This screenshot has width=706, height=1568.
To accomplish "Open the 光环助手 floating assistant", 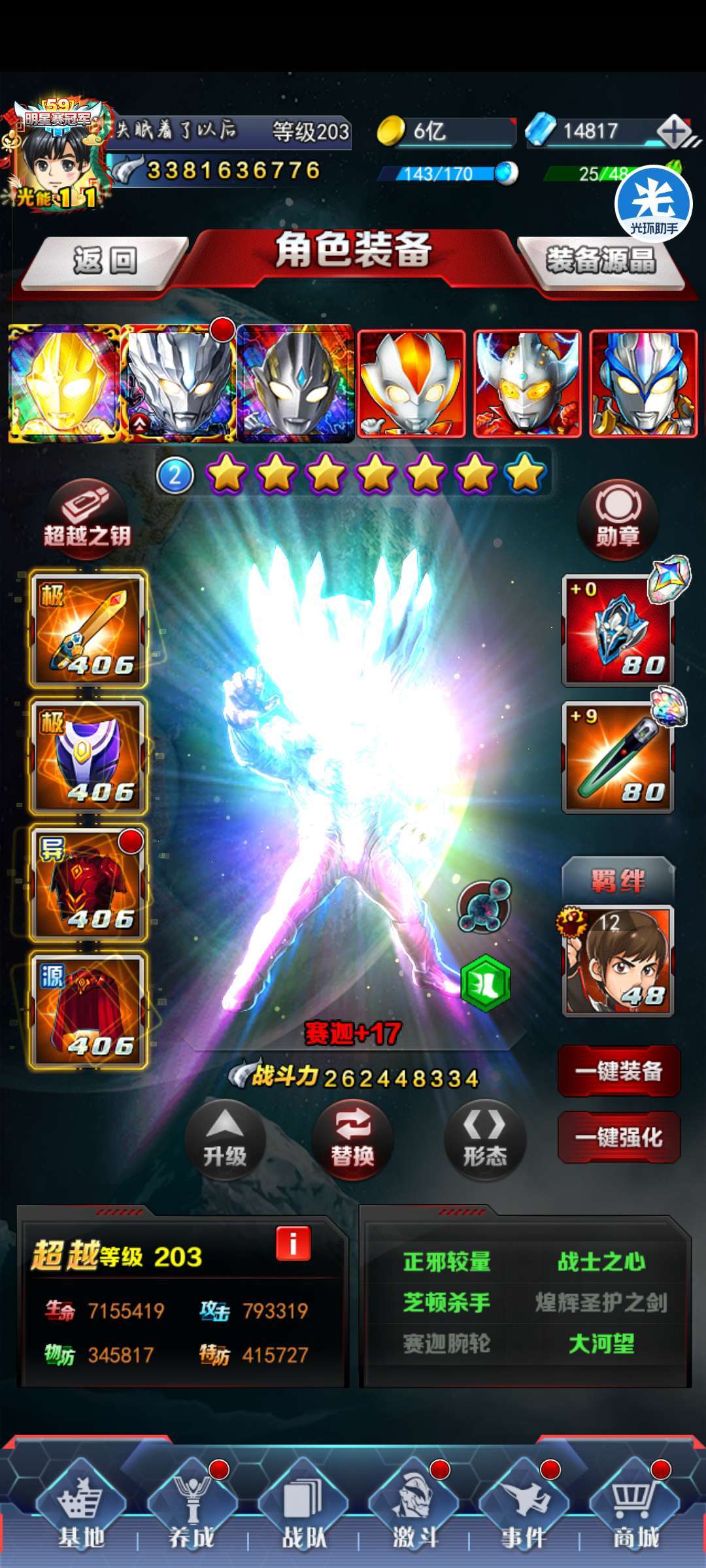I will click(x=654, y=204).
